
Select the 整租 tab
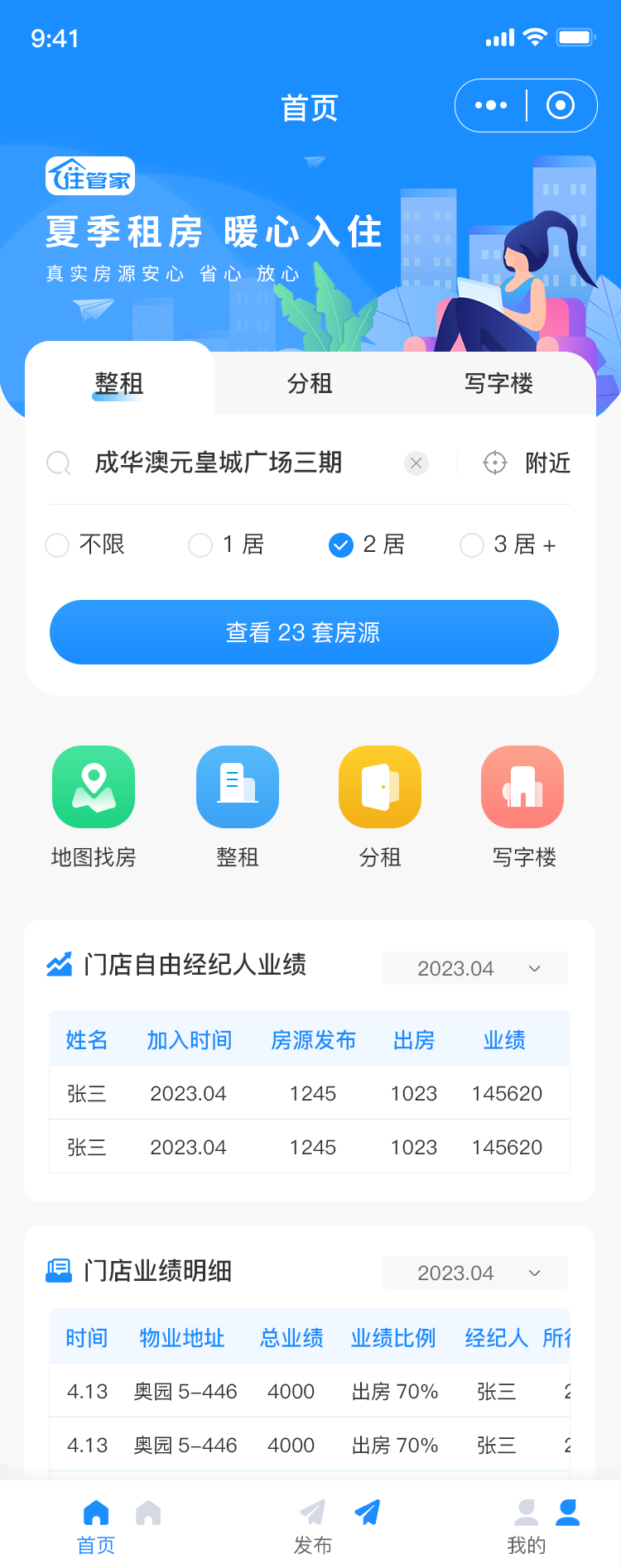(119, 384)
